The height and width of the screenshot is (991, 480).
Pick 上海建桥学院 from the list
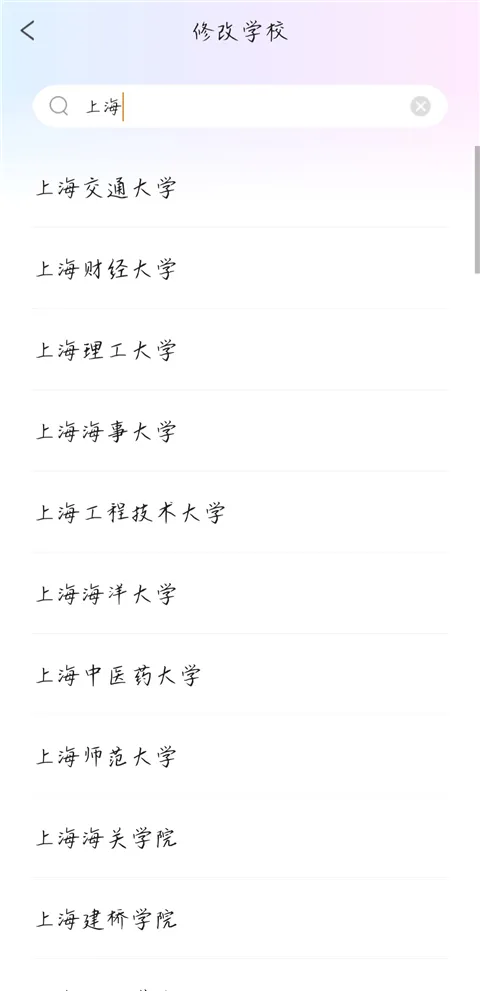tap(240, 918)
